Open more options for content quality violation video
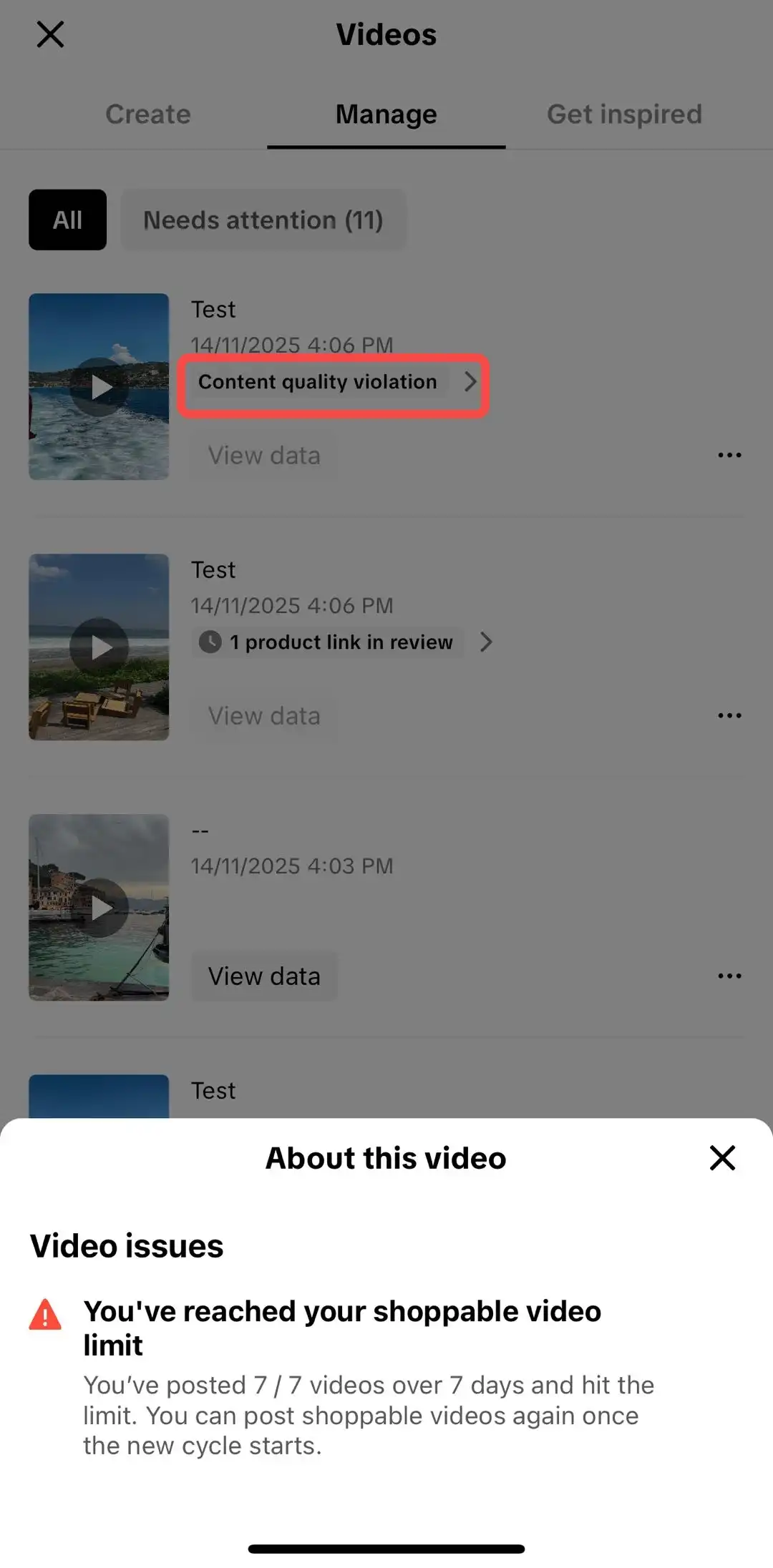 tap(729, 456)
